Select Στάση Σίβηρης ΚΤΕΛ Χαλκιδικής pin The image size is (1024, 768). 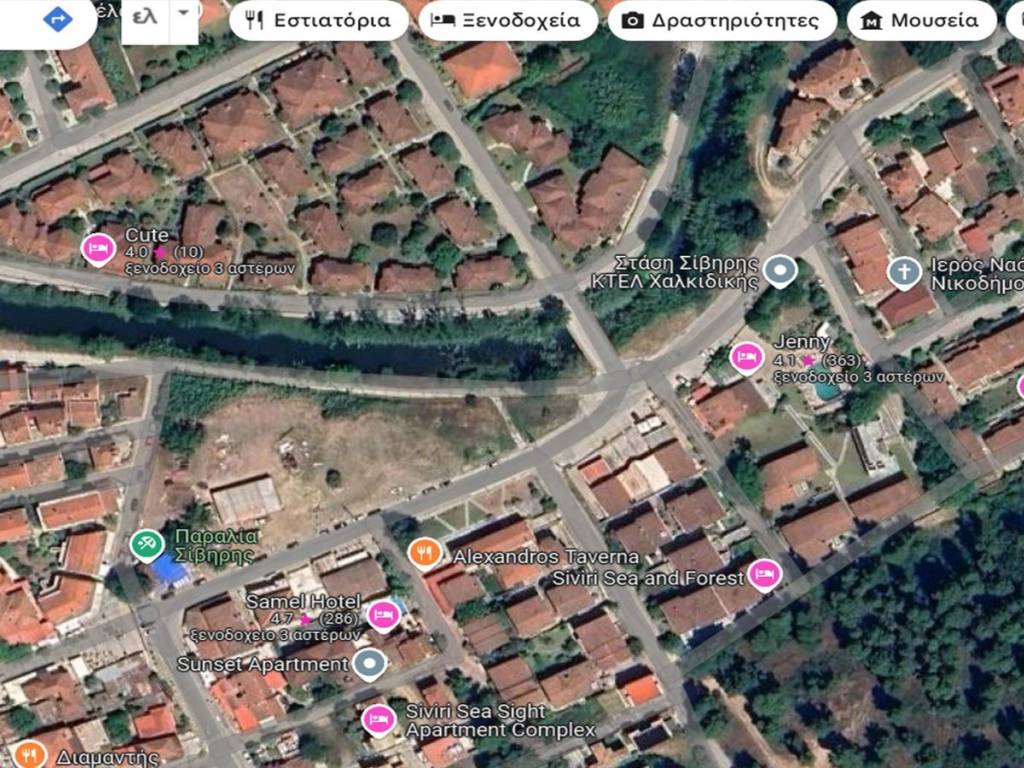click(780, 269)
